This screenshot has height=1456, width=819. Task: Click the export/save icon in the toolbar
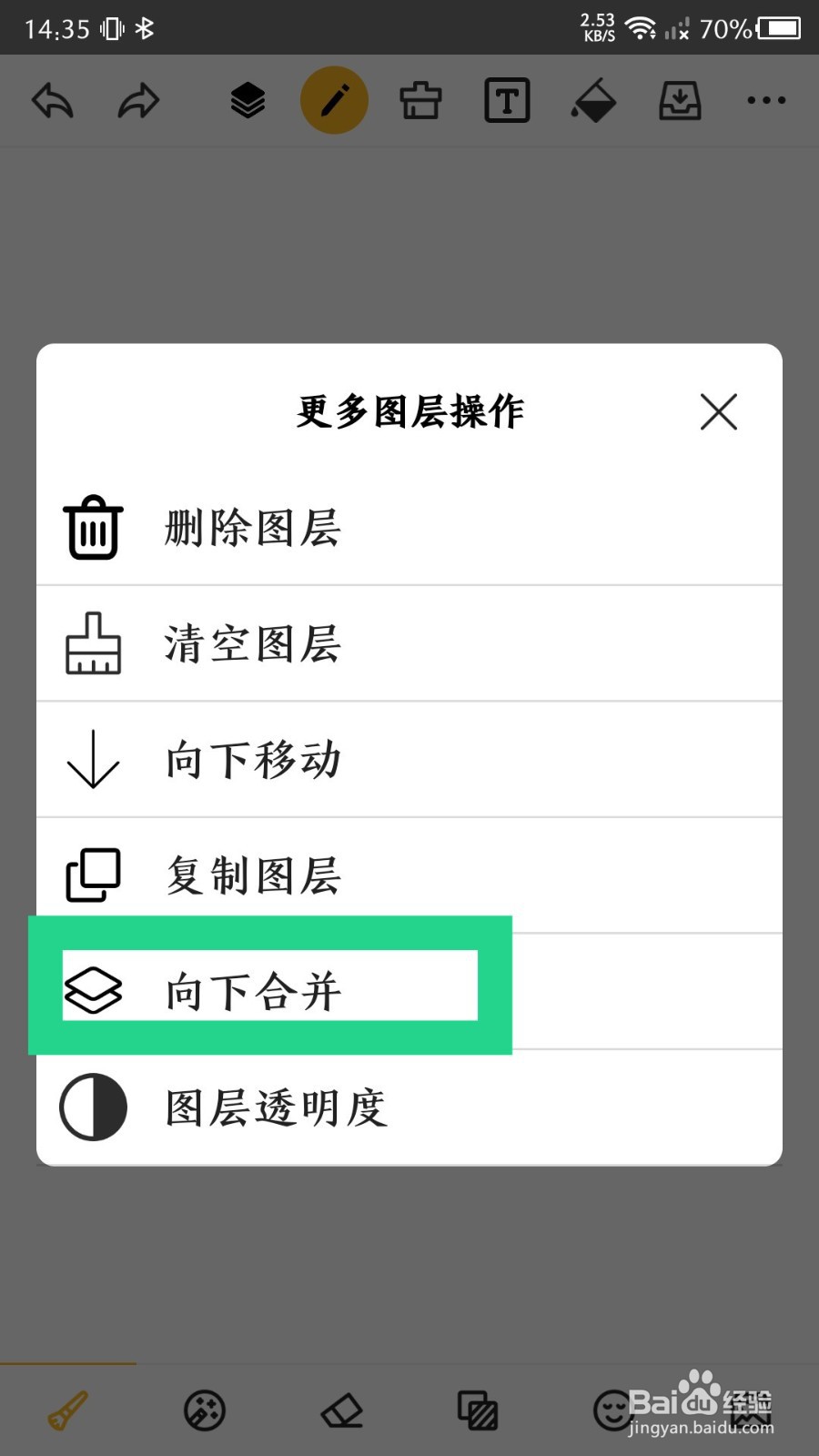pyautogui.click(x=680, y=100)
